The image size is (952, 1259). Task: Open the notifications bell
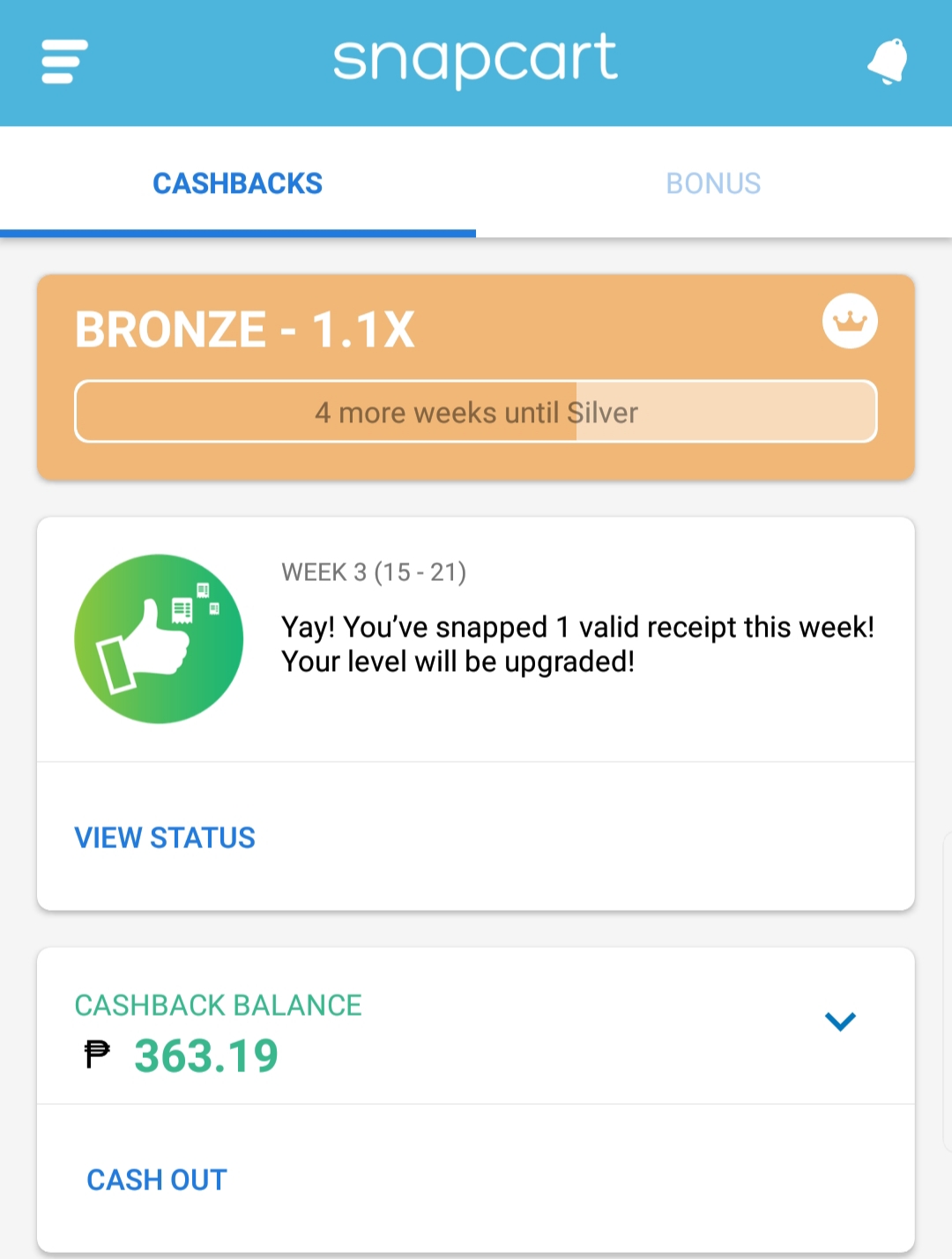point(888,61)
